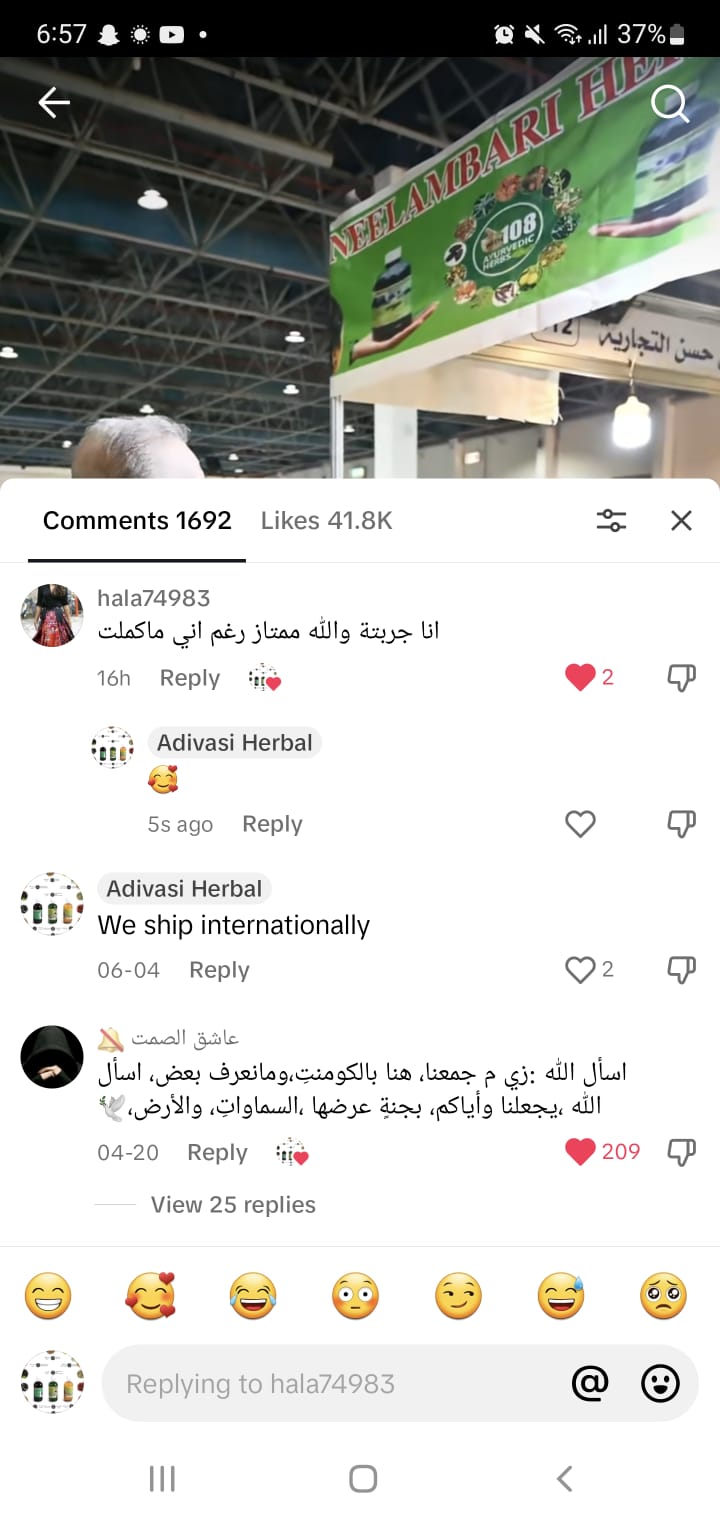Insert the crying-laughing emoji
This screenshot has height=1520, width=720.
253,1298
